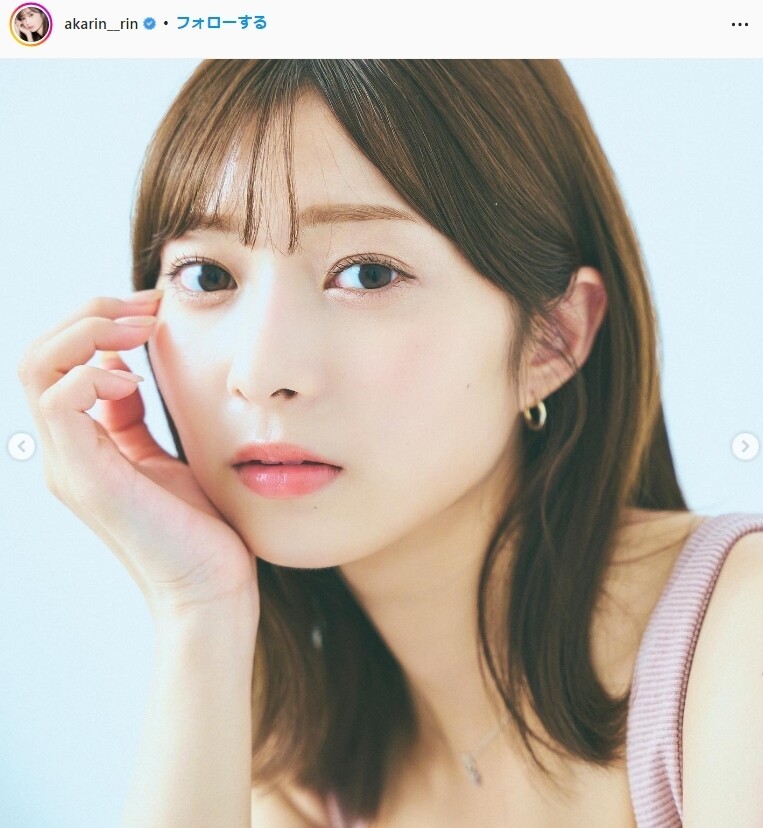Open the three-dot overflow menu

click(739, 25)
